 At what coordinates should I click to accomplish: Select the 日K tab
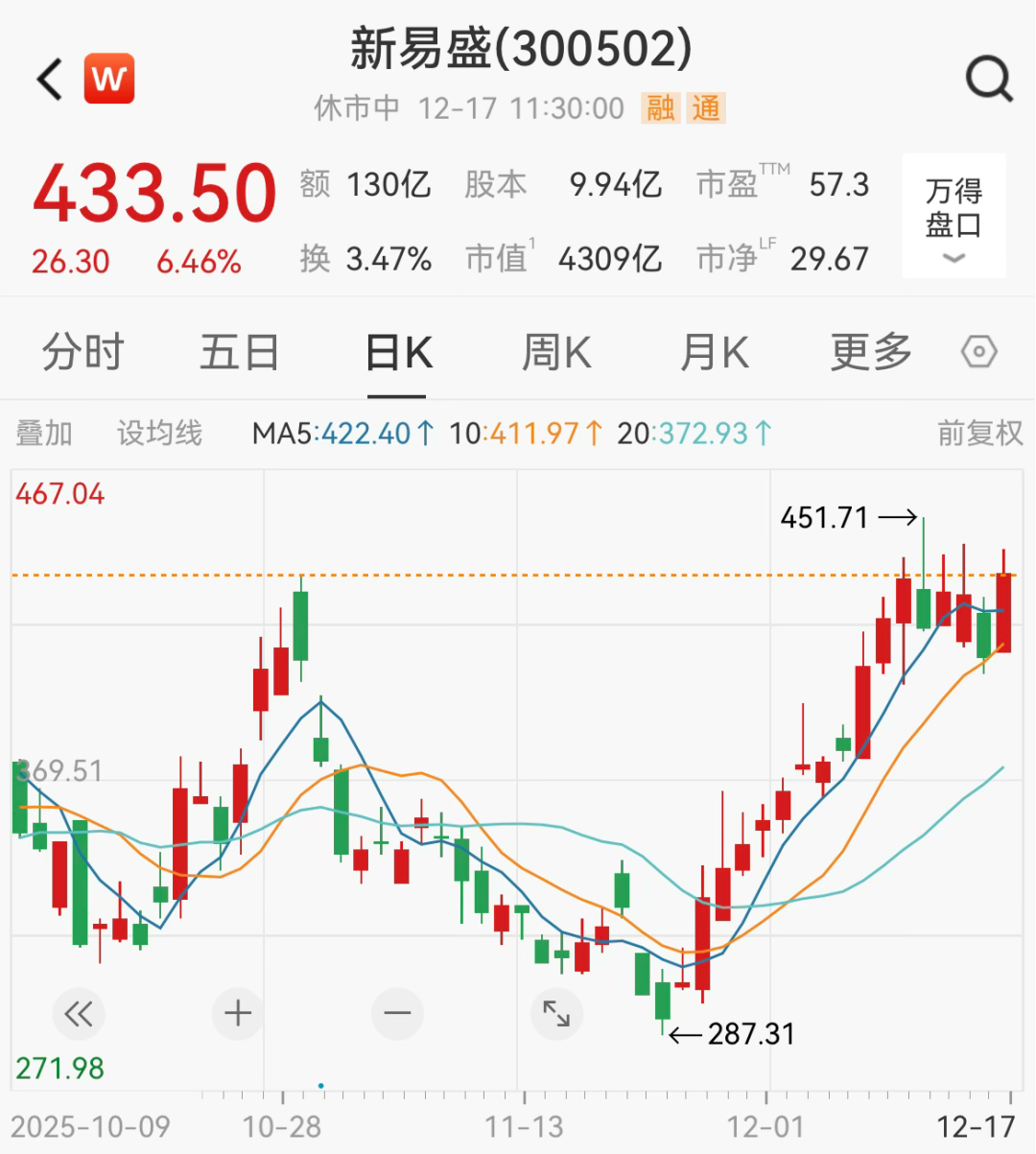click(398, 353)
